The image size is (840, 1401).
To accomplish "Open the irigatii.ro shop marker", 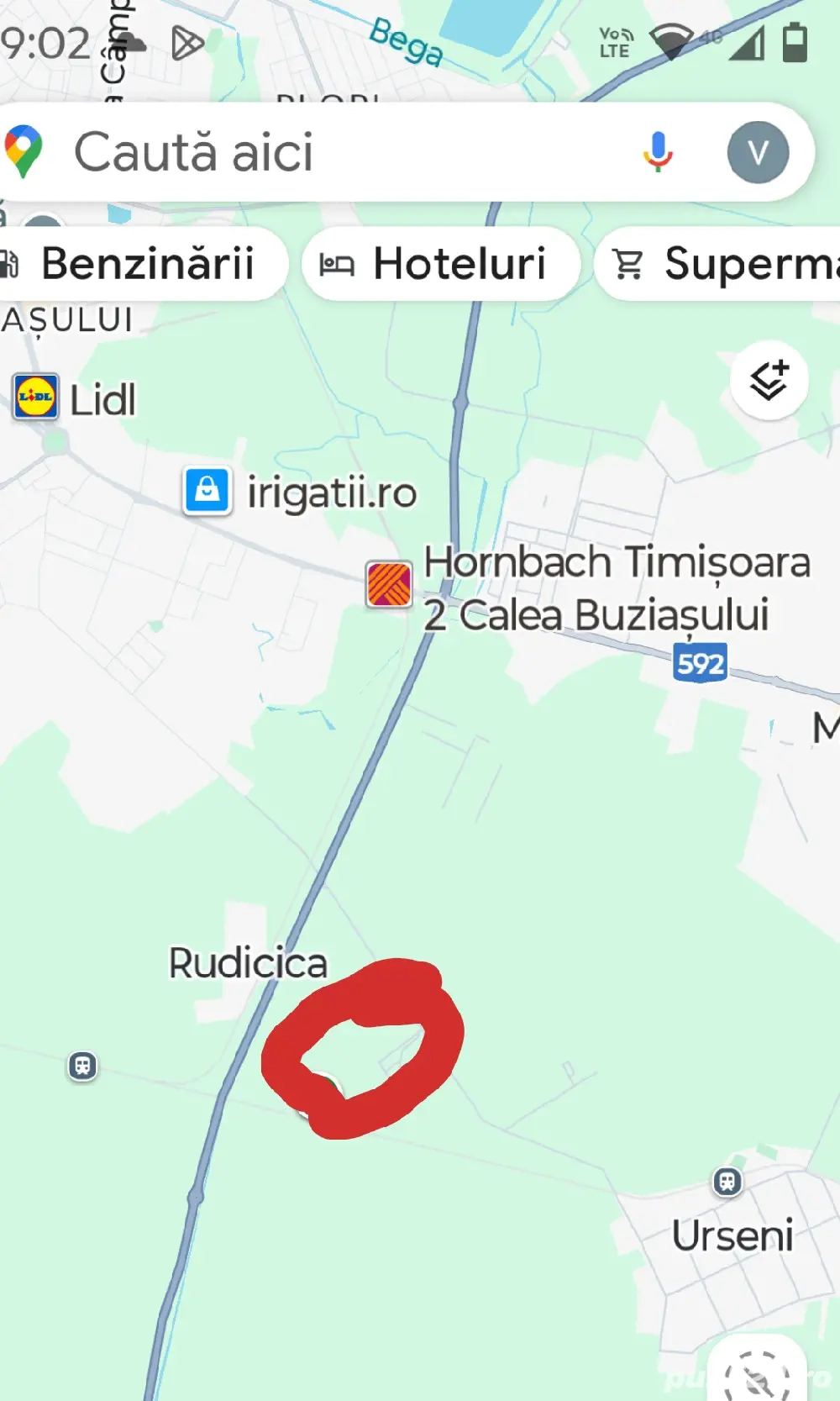I will point(207,491).
